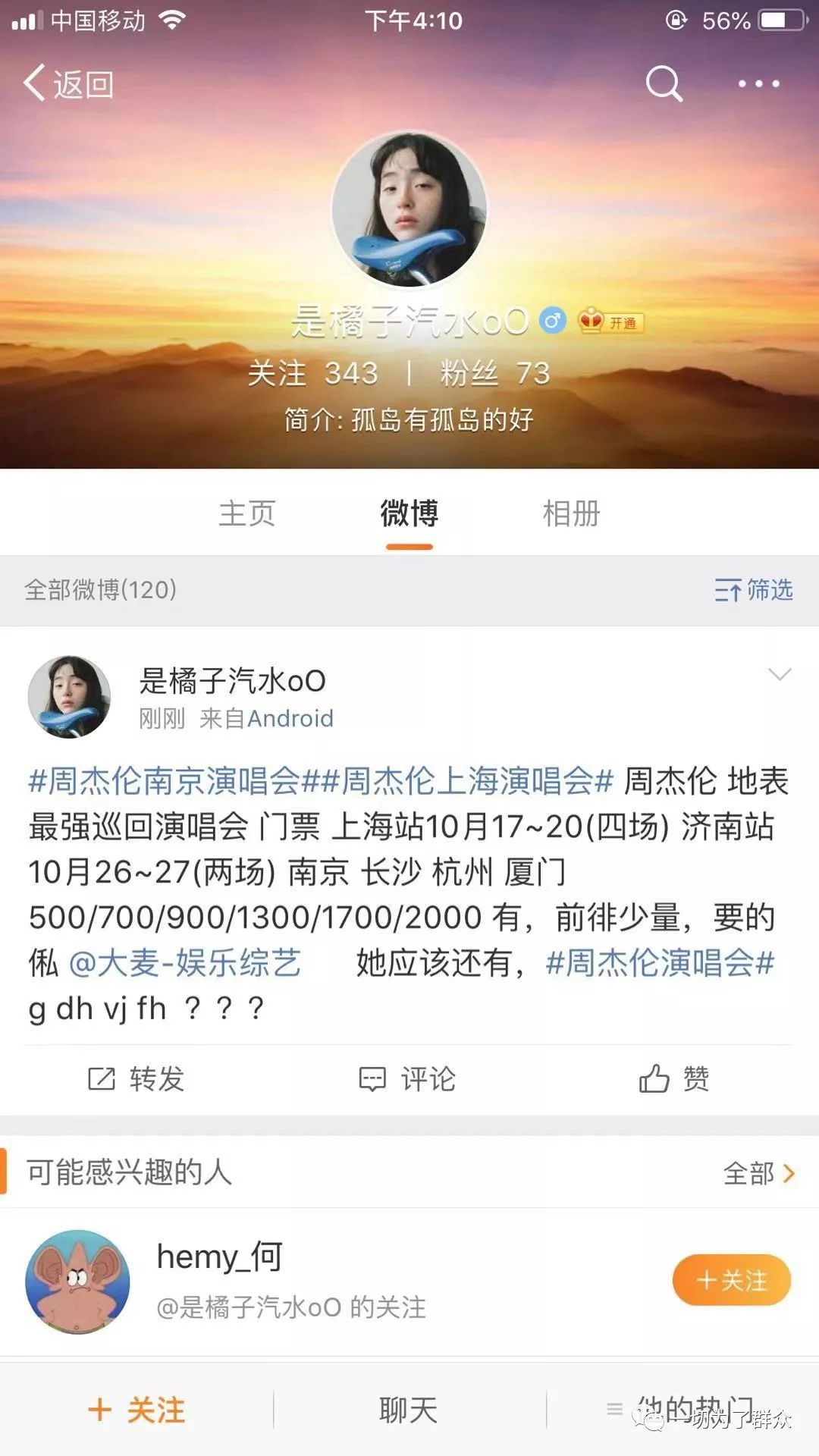Open the 筛选 filter for all Weibo posts

coord(755,591)
